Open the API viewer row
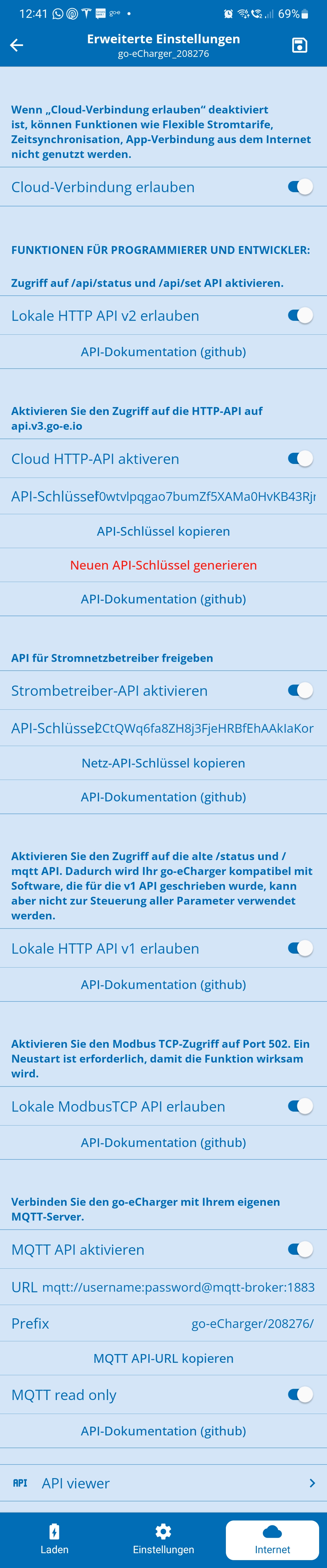This screenshot has height=1568, width=327. coord(163,1483)
